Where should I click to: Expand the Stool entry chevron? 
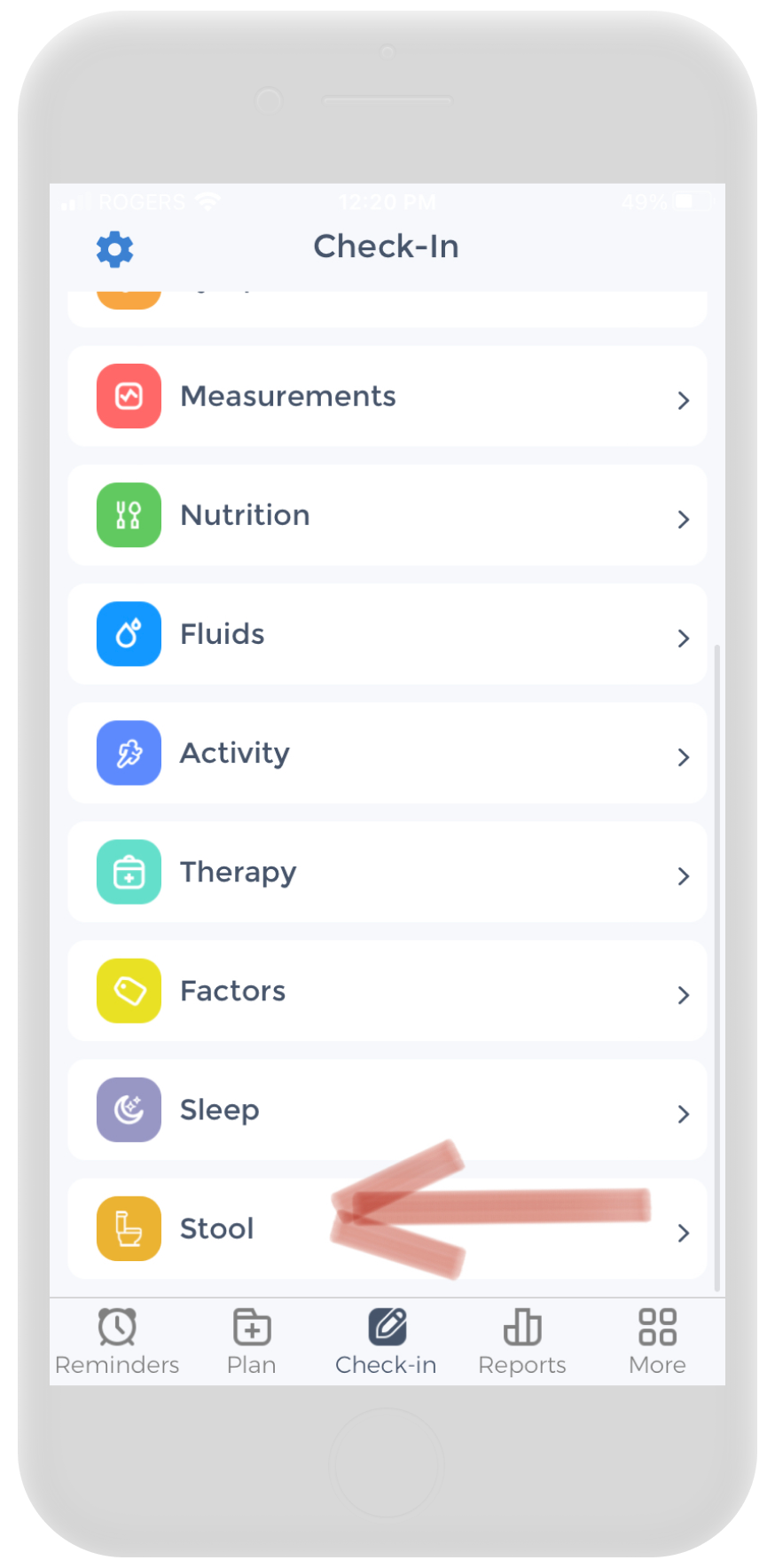click(x=683, y=1233)
